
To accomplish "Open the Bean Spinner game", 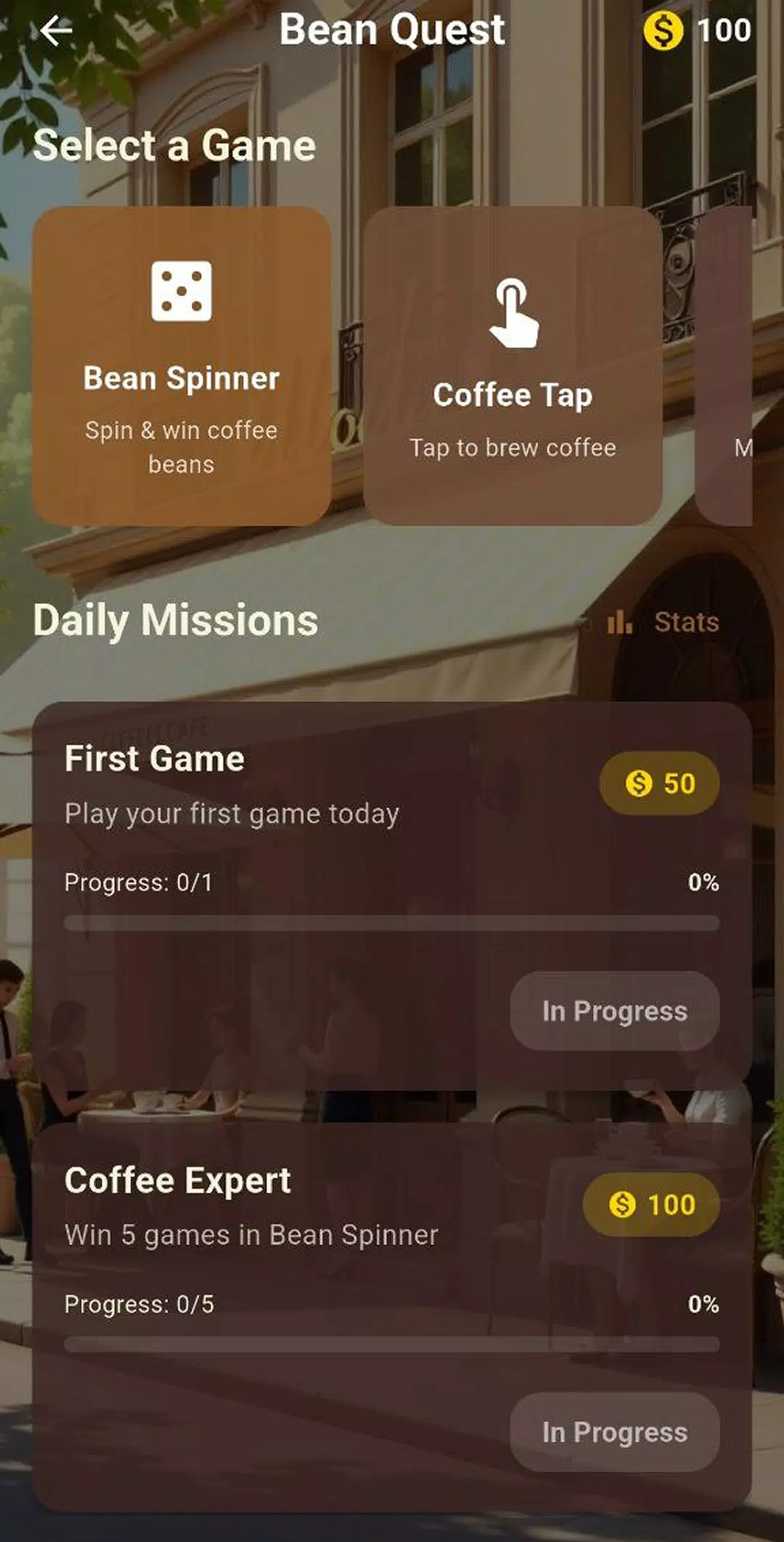I will click(x=181, y=366).
